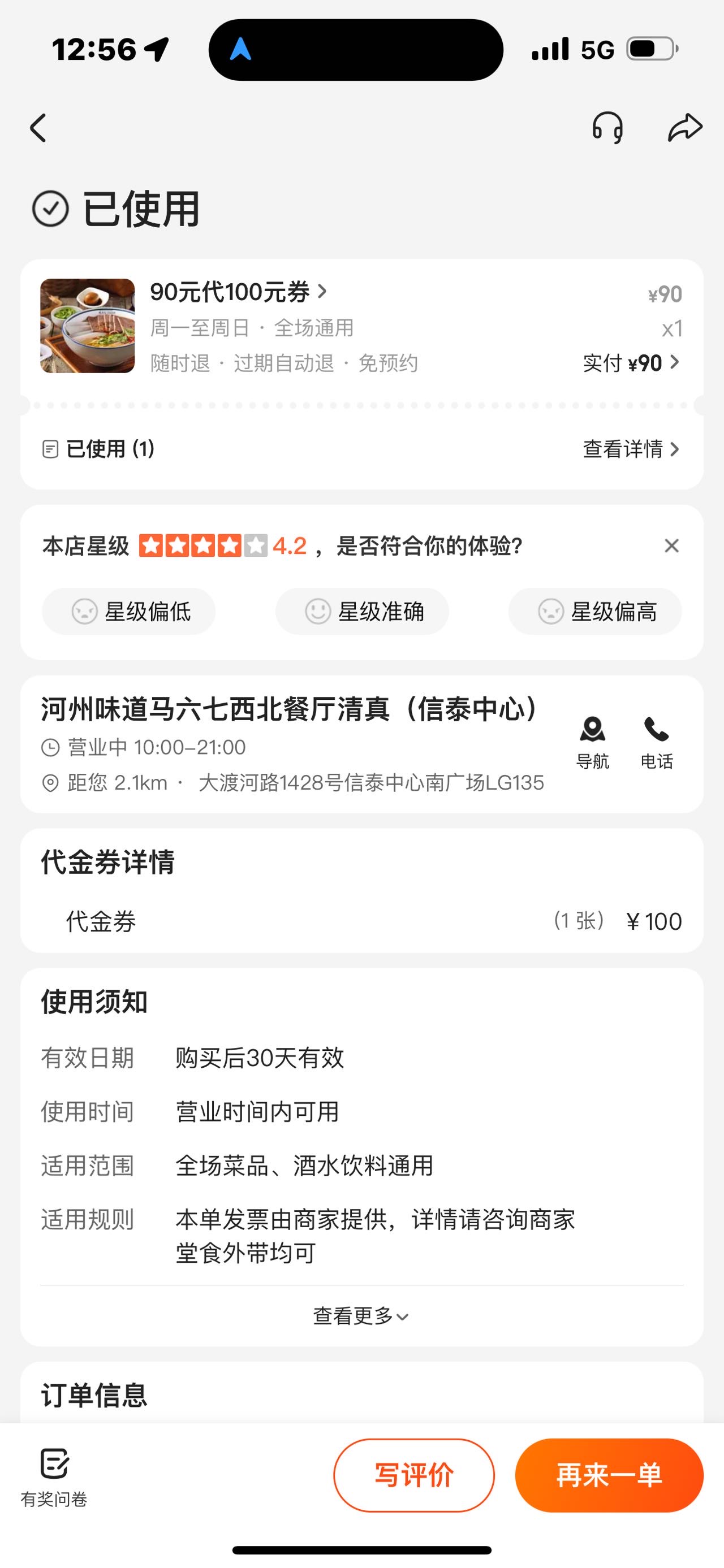Image resolution: width=724 pixels, height=1568 pixels.
Task: Open the 河州味道马六七西北餐厅 store page
Action: tap(289, 709)
